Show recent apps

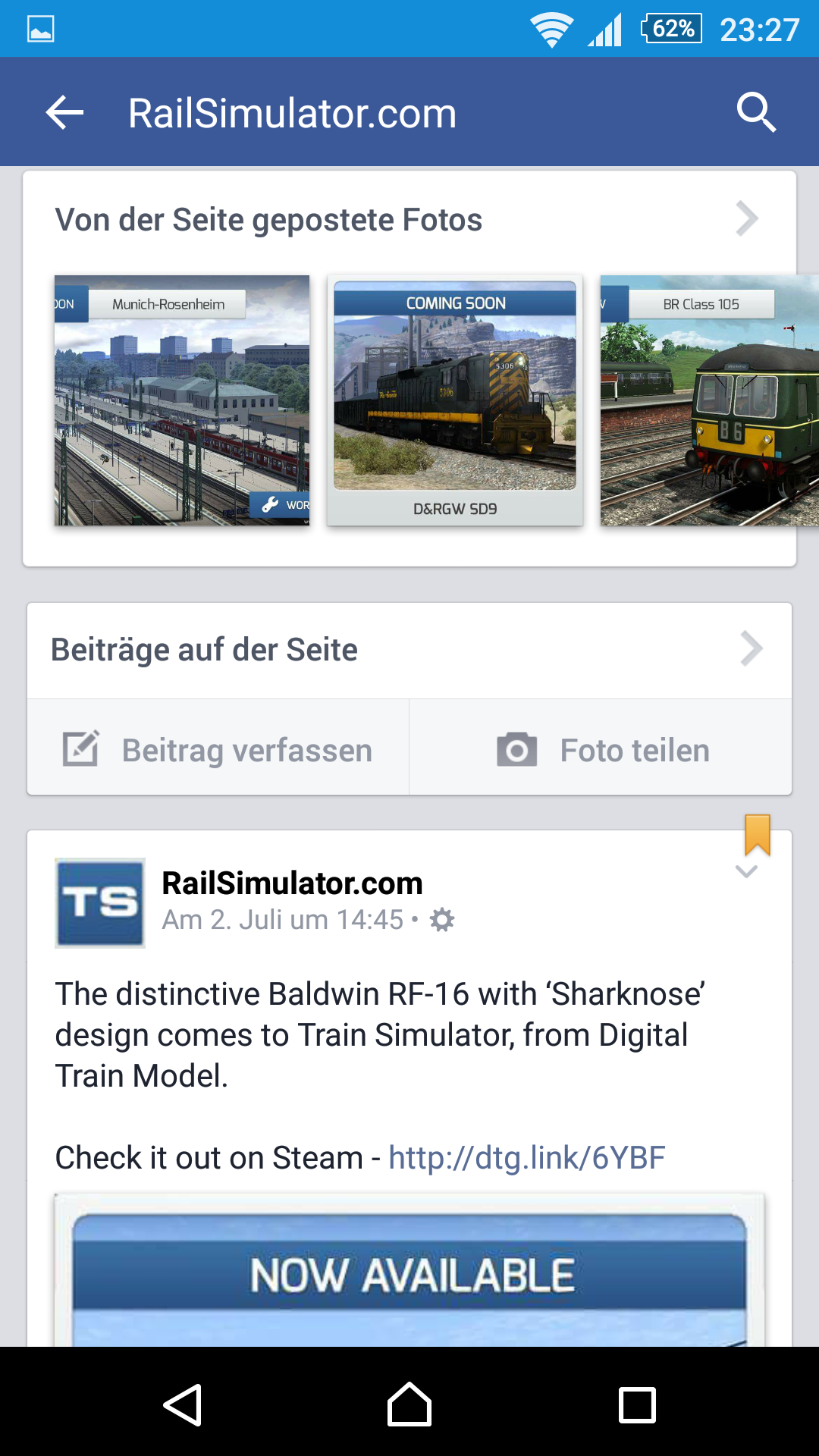tap(637, 1405)
